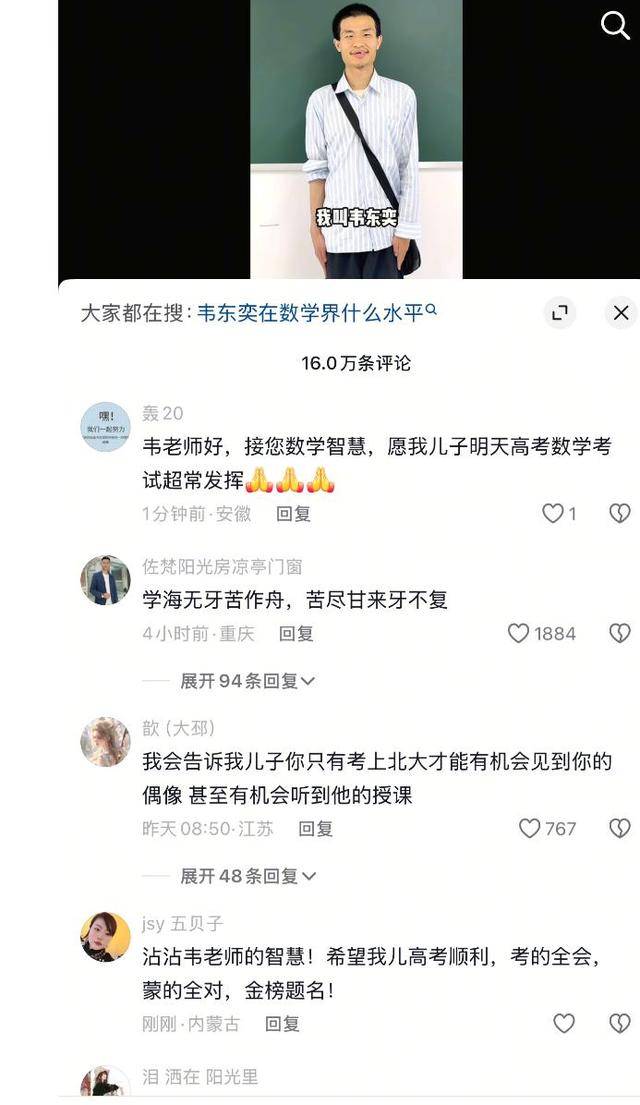Open 佐梵阳光房凉亭门窗's profile avatar
This screenshot has height=1105, width=640.
click(105, 581)
